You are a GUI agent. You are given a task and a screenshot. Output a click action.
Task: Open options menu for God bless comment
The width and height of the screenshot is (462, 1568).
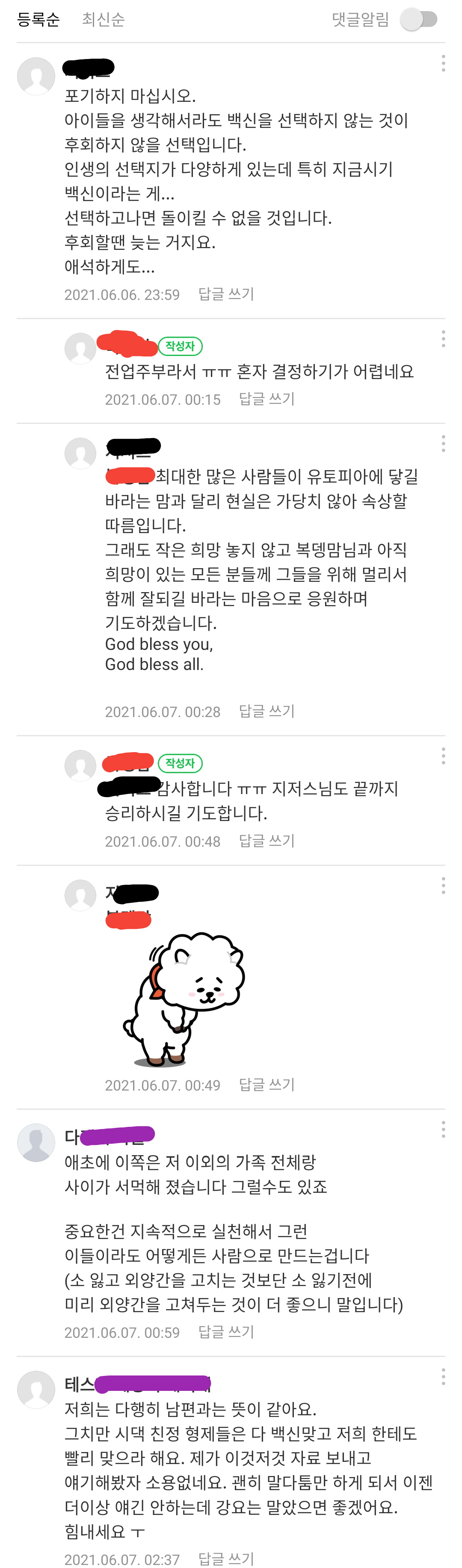click(x=443, y=444)
